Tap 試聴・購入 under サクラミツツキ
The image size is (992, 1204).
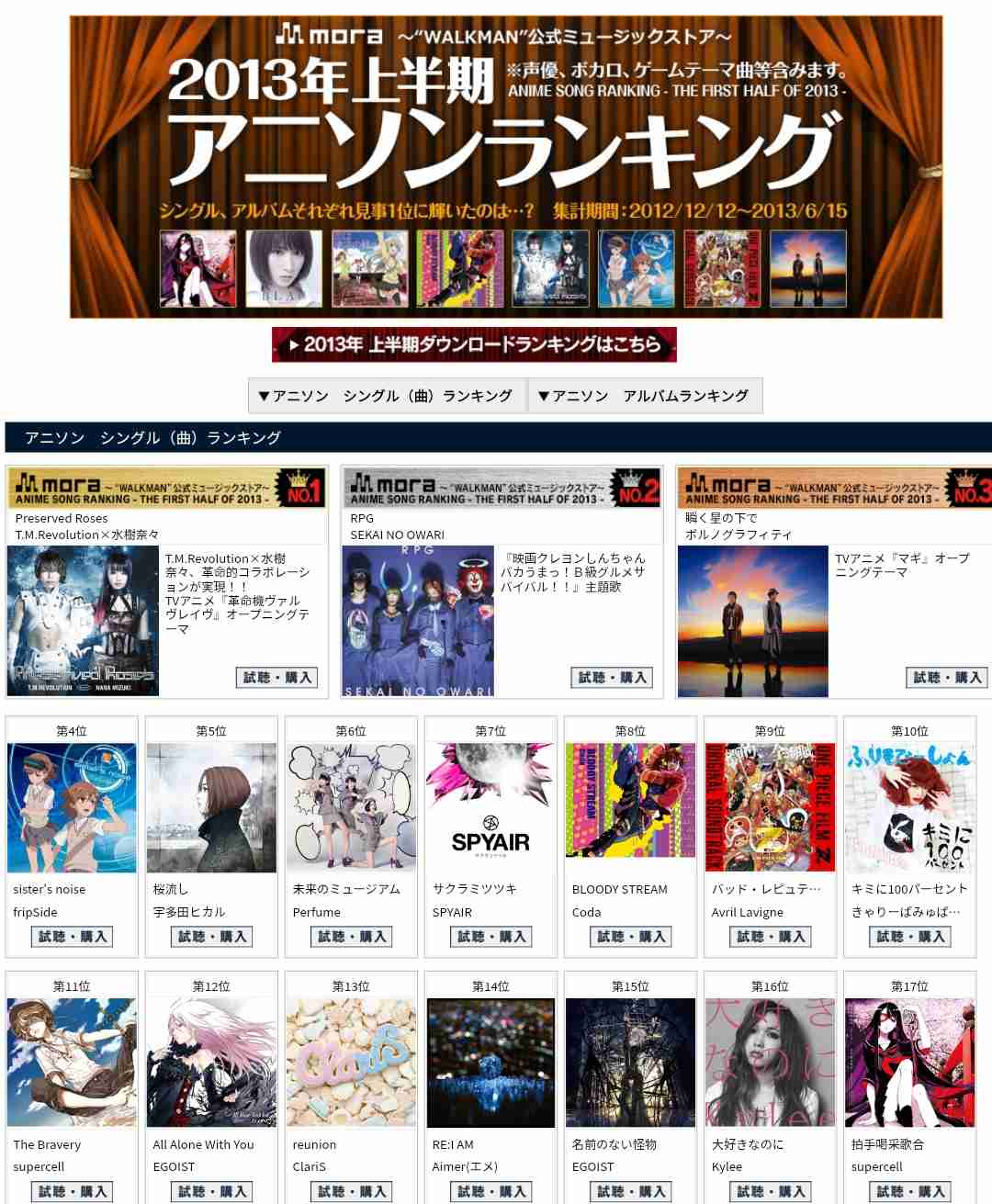click(490, 937)
